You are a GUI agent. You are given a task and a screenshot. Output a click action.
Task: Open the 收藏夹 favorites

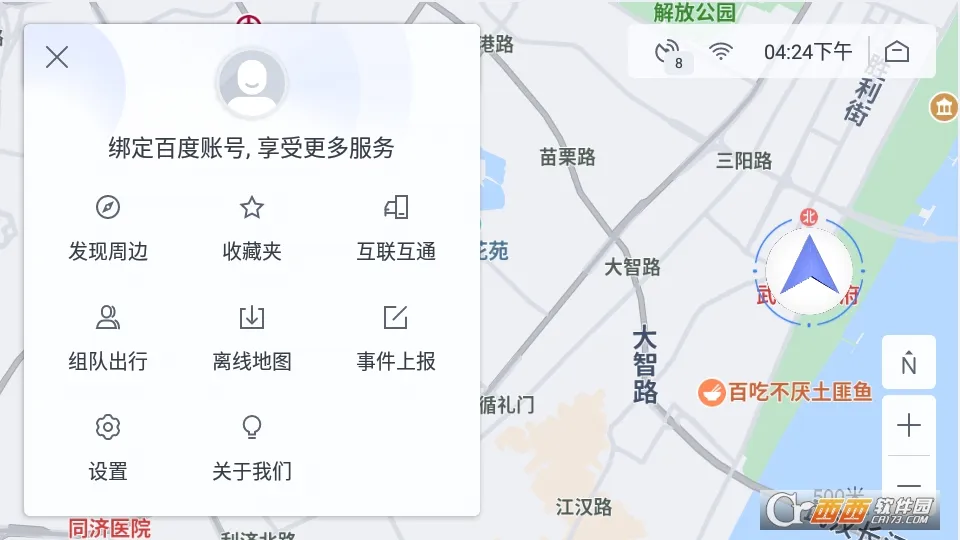[252, 228]
